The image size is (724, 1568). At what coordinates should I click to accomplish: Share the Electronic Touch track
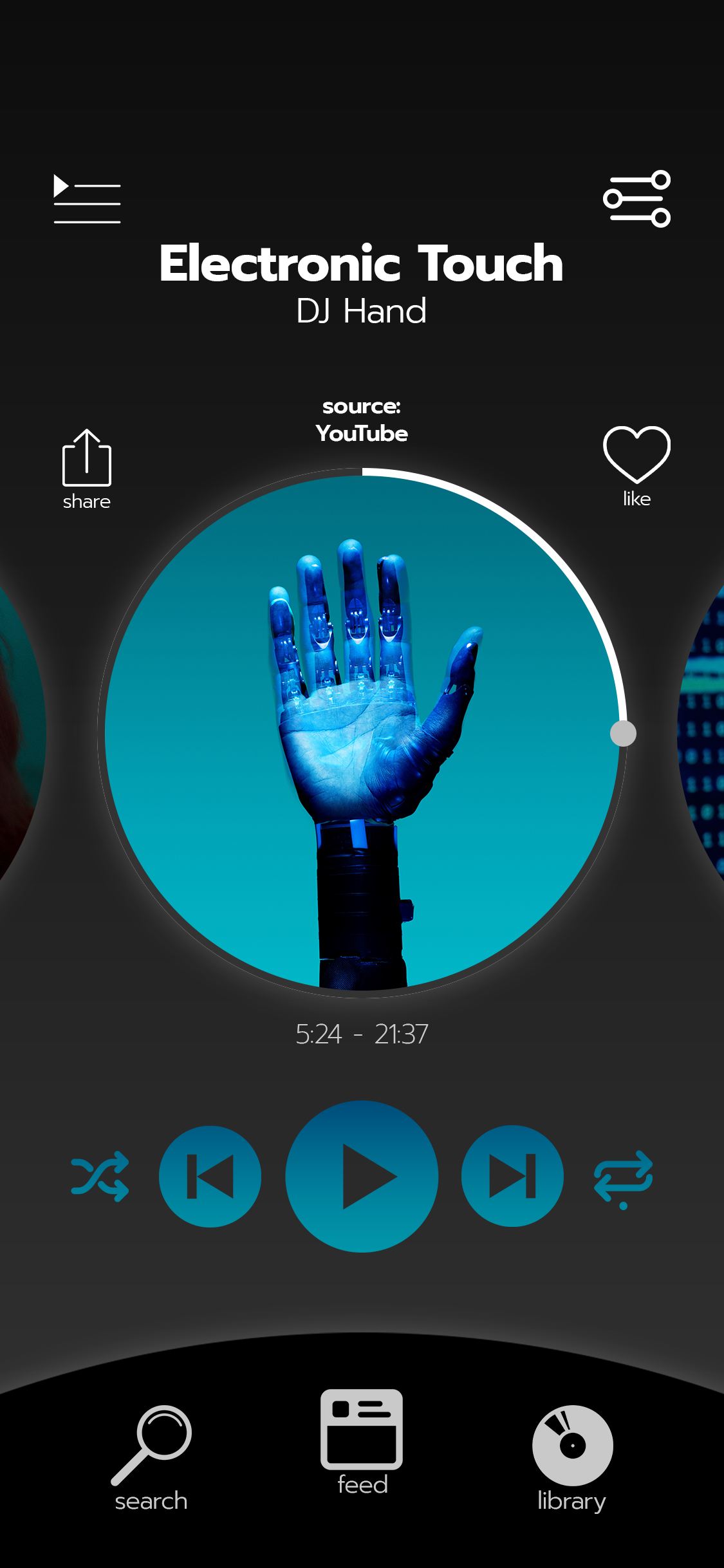87,470
